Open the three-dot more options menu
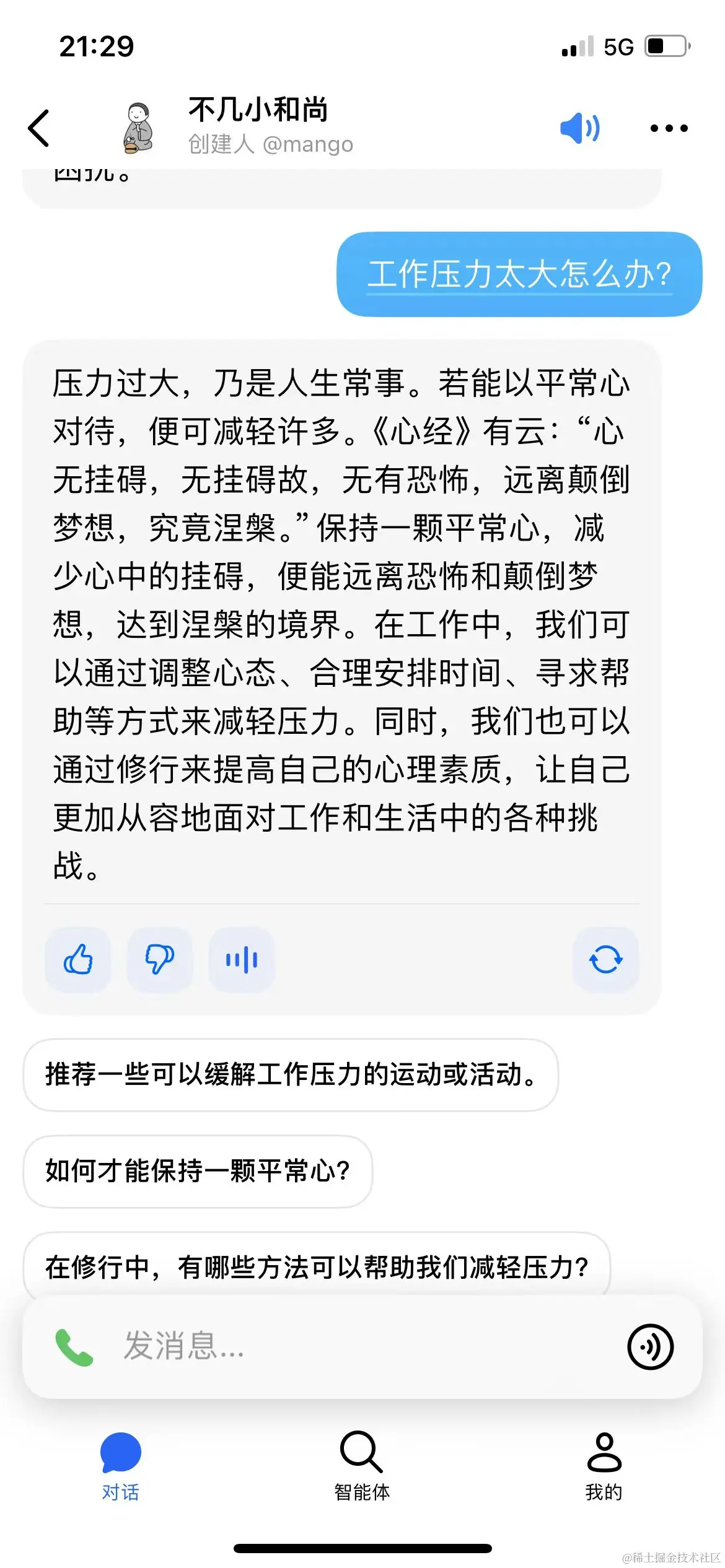The height and width of the screenshot is (1568, 725). click(667, 128)
